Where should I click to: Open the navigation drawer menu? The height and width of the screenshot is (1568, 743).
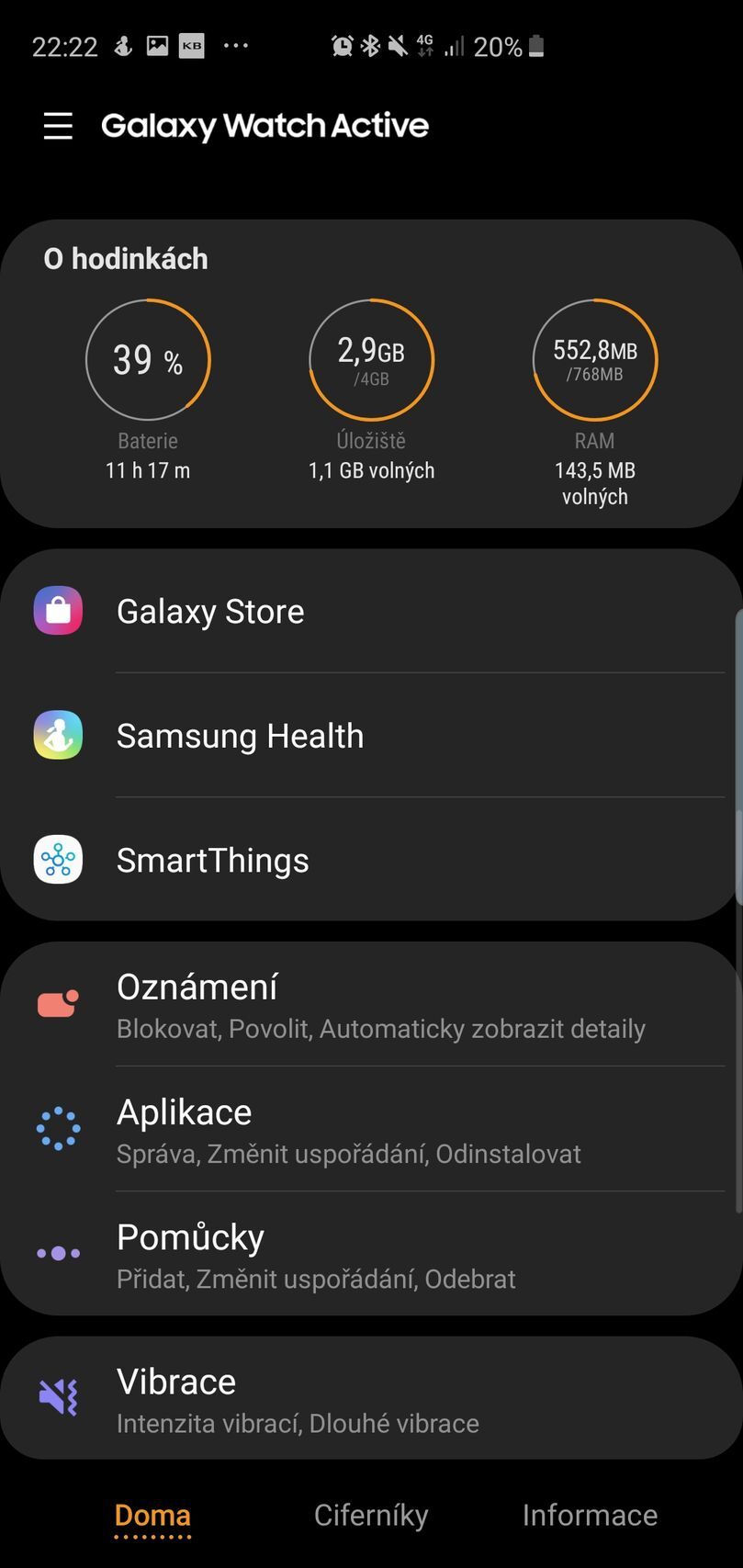[58, 126]
